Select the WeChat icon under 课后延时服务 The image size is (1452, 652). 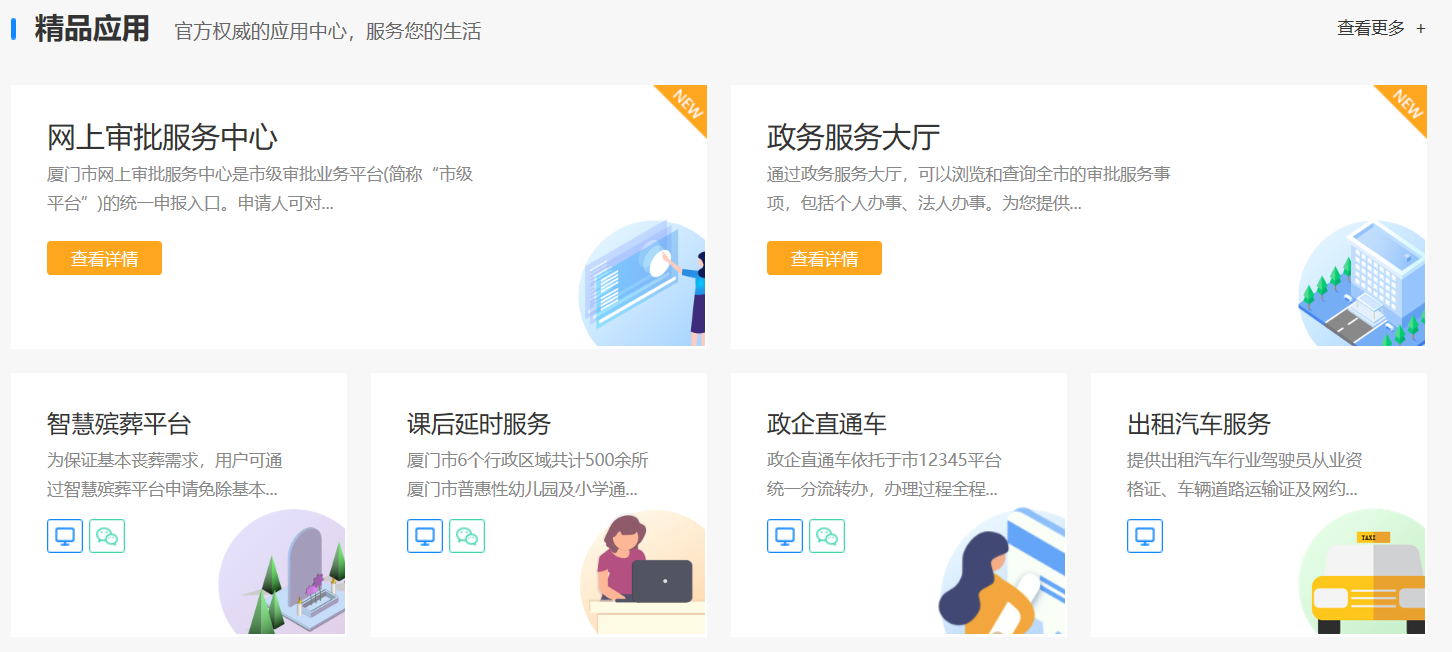pos(467,536)
